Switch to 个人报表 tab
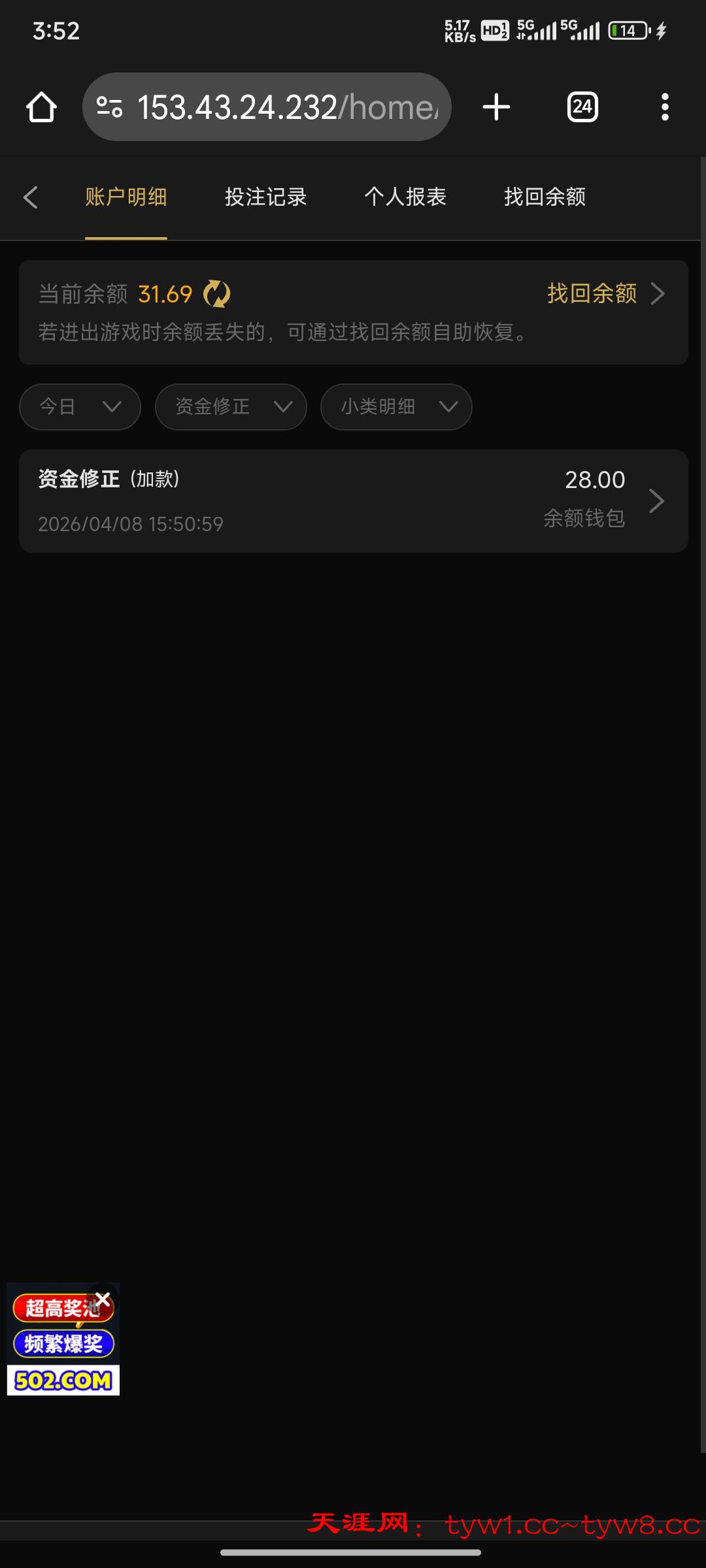Viewport: 706px width, 1568px height. 405,197
